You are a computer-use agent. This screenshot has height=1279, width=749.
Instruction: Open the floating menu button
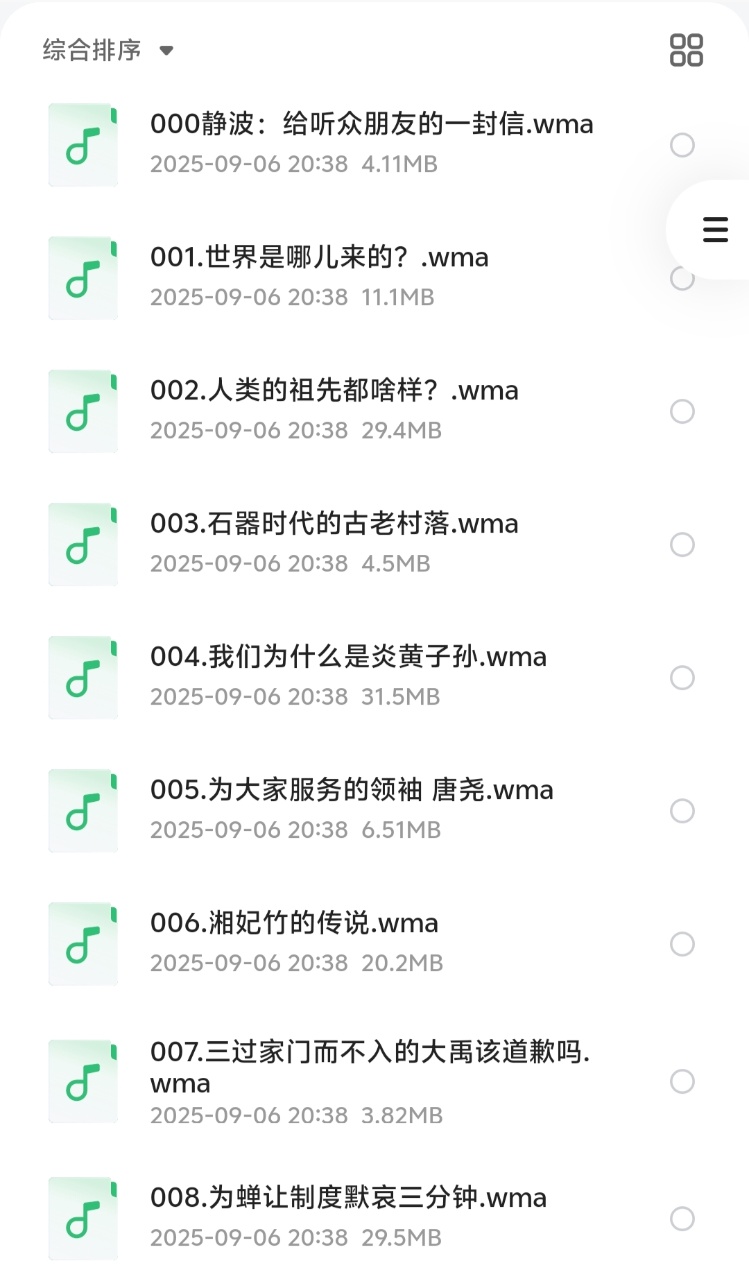715,230
